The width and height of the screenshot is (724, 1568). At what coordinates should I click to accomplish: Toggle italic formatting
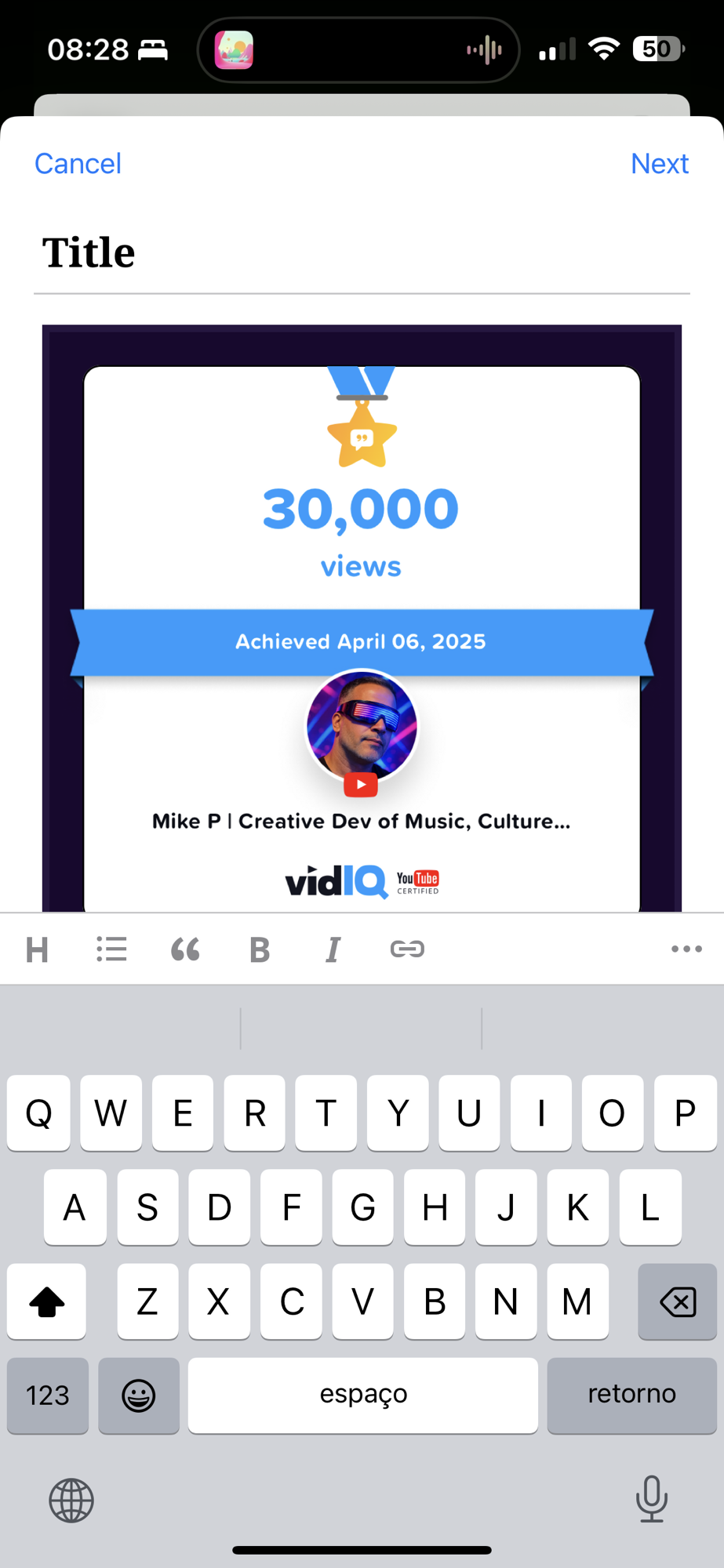tap(333, 949)
